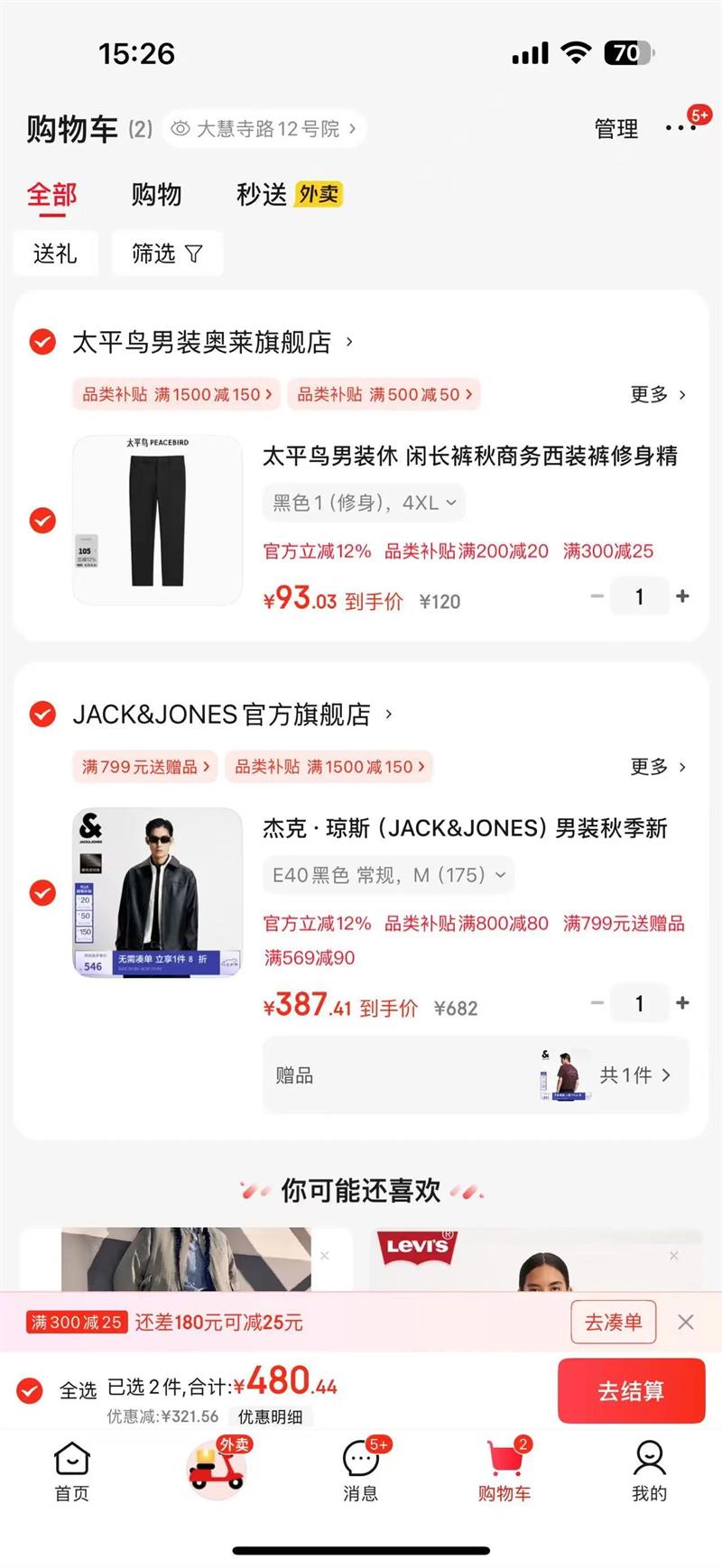Go to the 首页 home tab
The height and width of the screenshot is (1568, 722).
pyautogui.click(x=72, y=1471)
